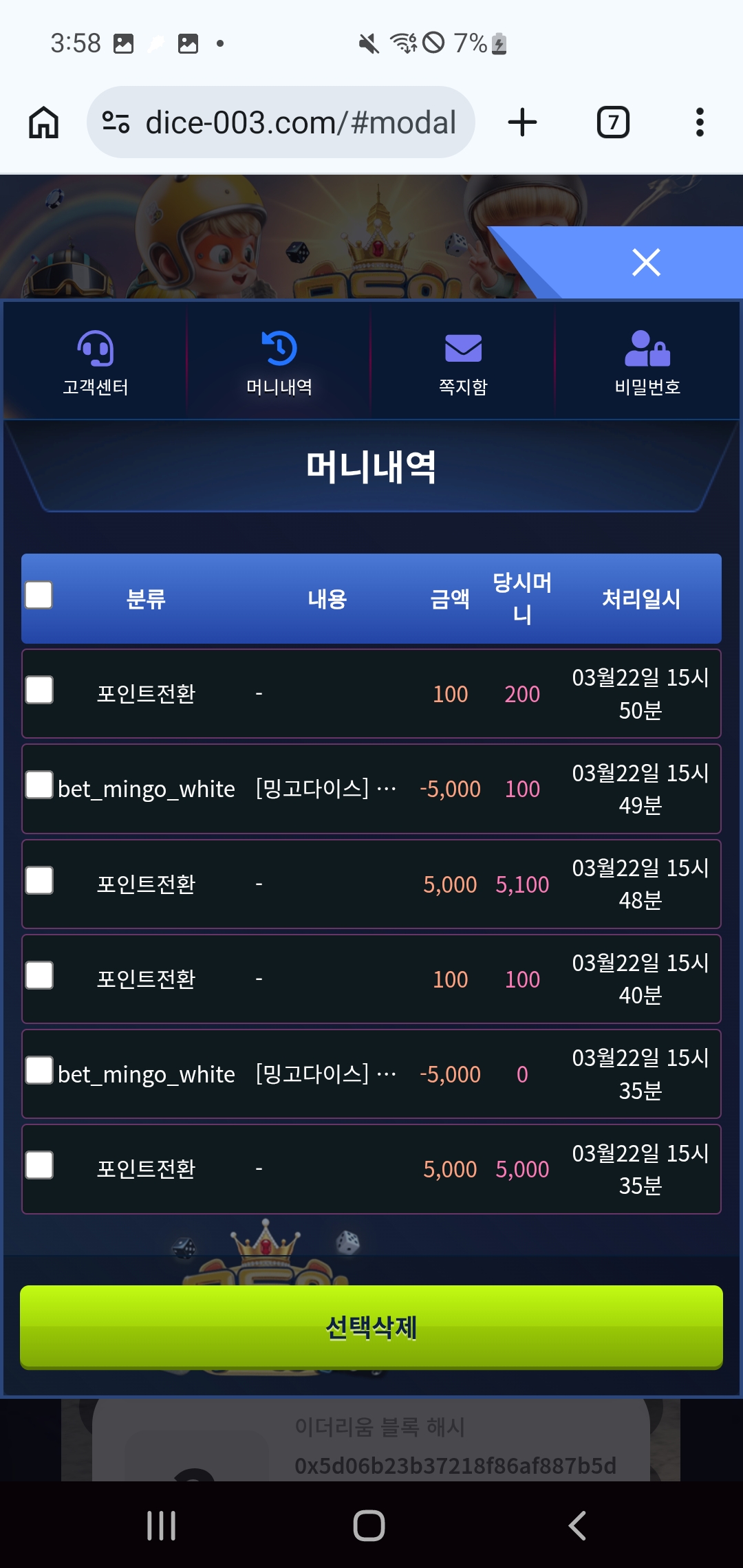Select the 포인트전환 5,000 row at 15시 35분
This screenshot has height=1568, width=743.
pos(39,1166)
